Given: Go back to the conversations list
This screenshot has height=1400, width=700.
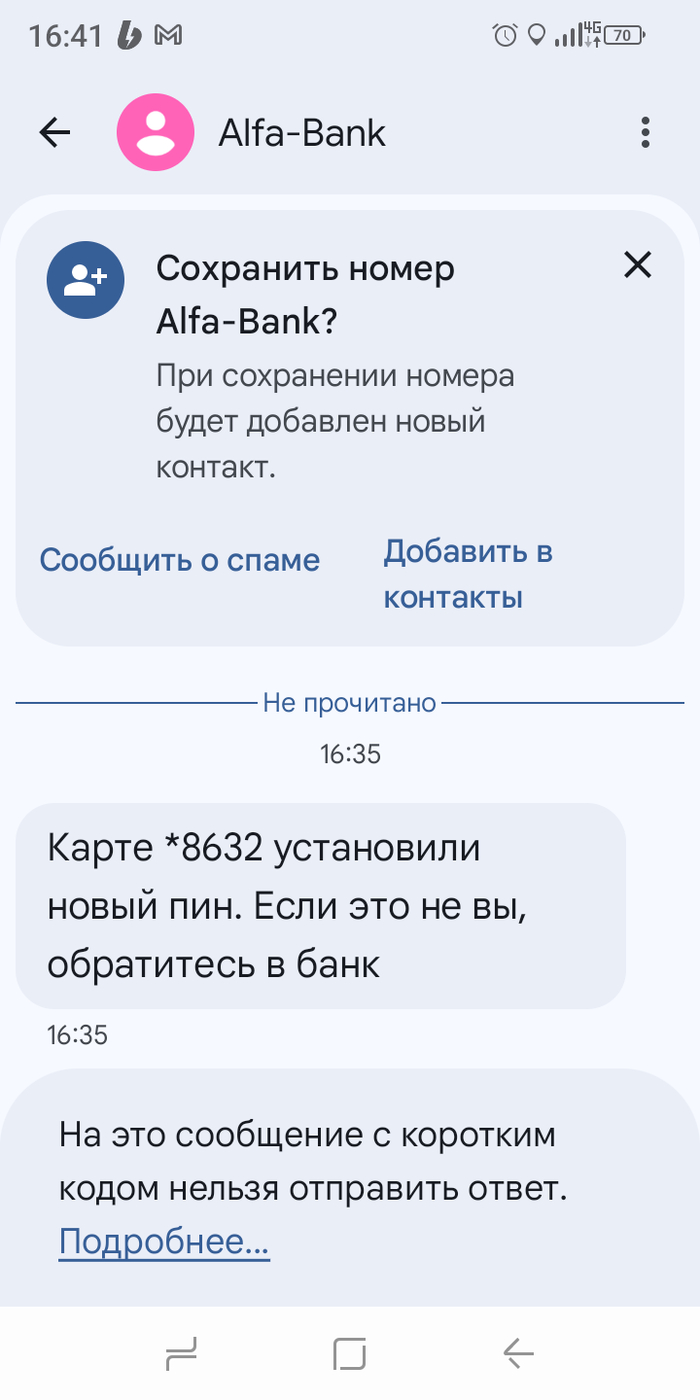Looking at the screenshot, I should pyautogui.click(x=55, y=133).
